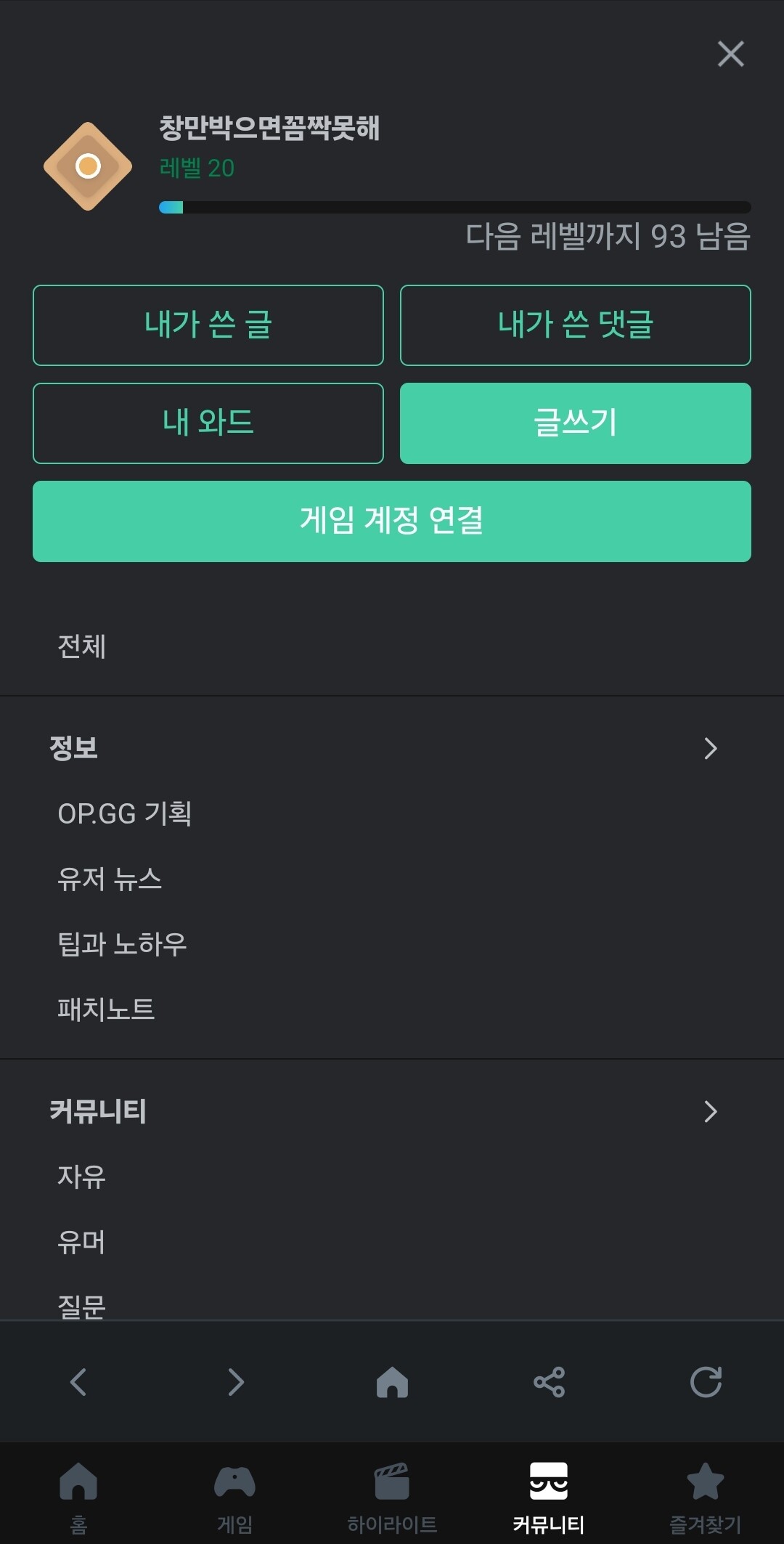Viewport: 784px width, 1544px height.
Task: Open 내 와드 button
Action: [208, 423]
